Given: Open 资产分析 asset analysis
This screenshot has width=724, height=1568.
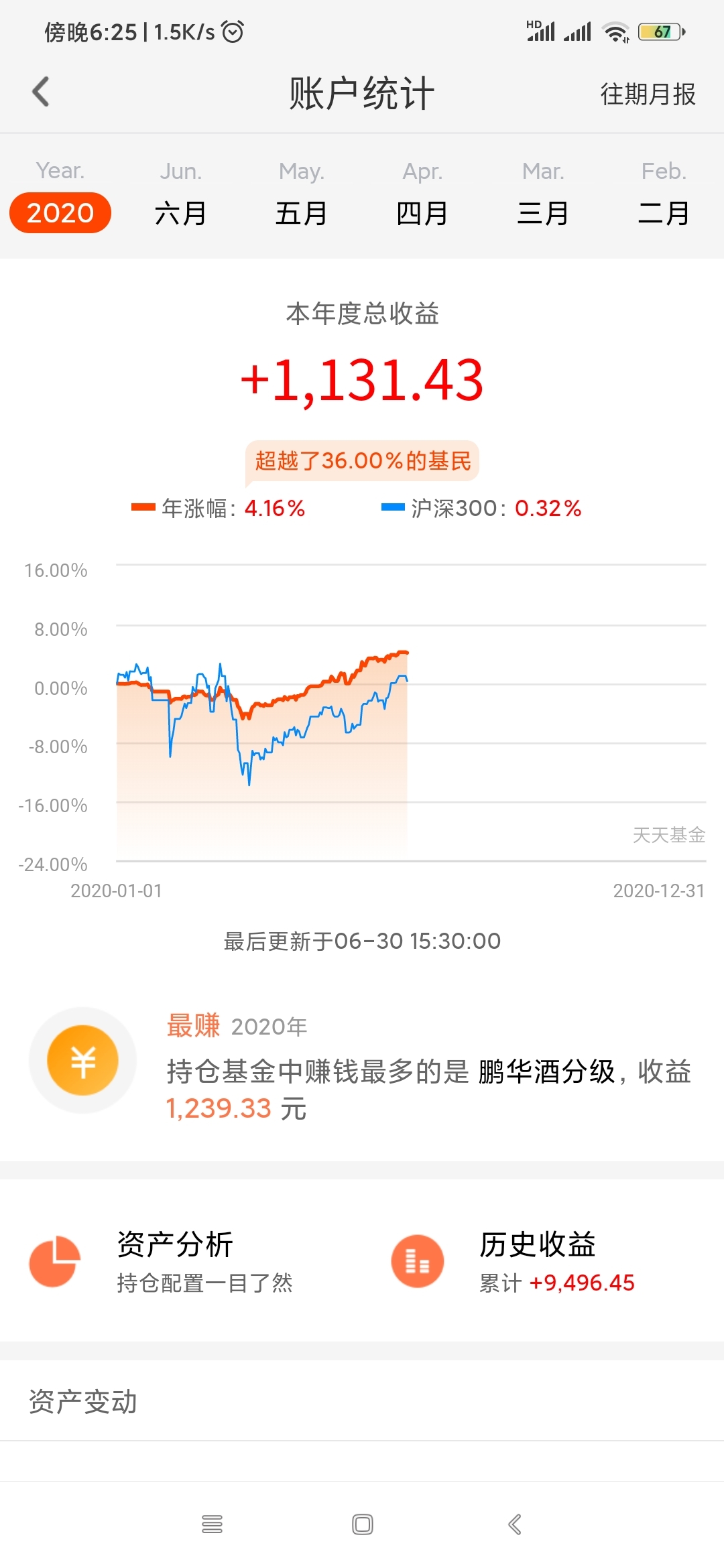Looking at the screenshot, I should [x=181, y=1261].
